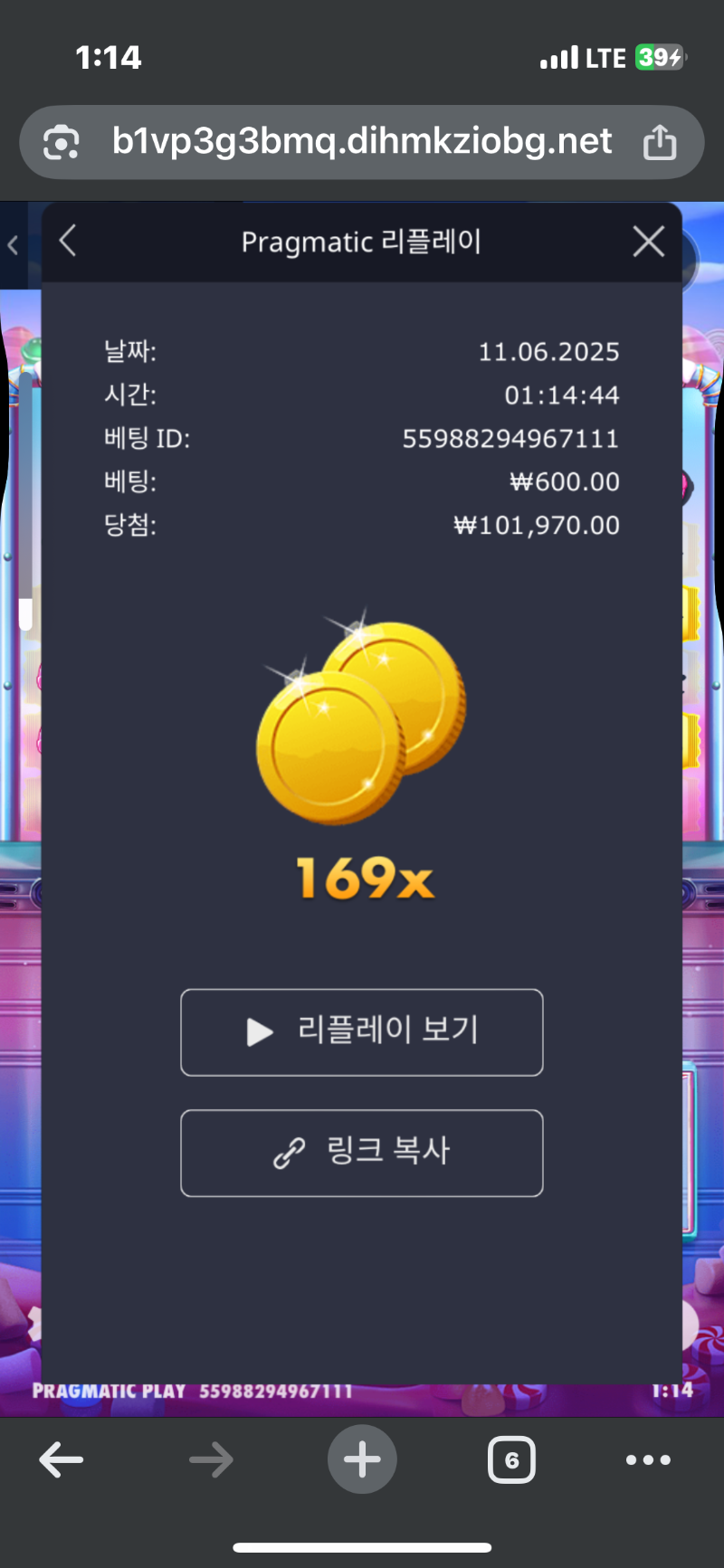The height and width of the screenshot is (1568, 724).
Task: Navigate back with the browser back arrow
Action: [62, 1459]
